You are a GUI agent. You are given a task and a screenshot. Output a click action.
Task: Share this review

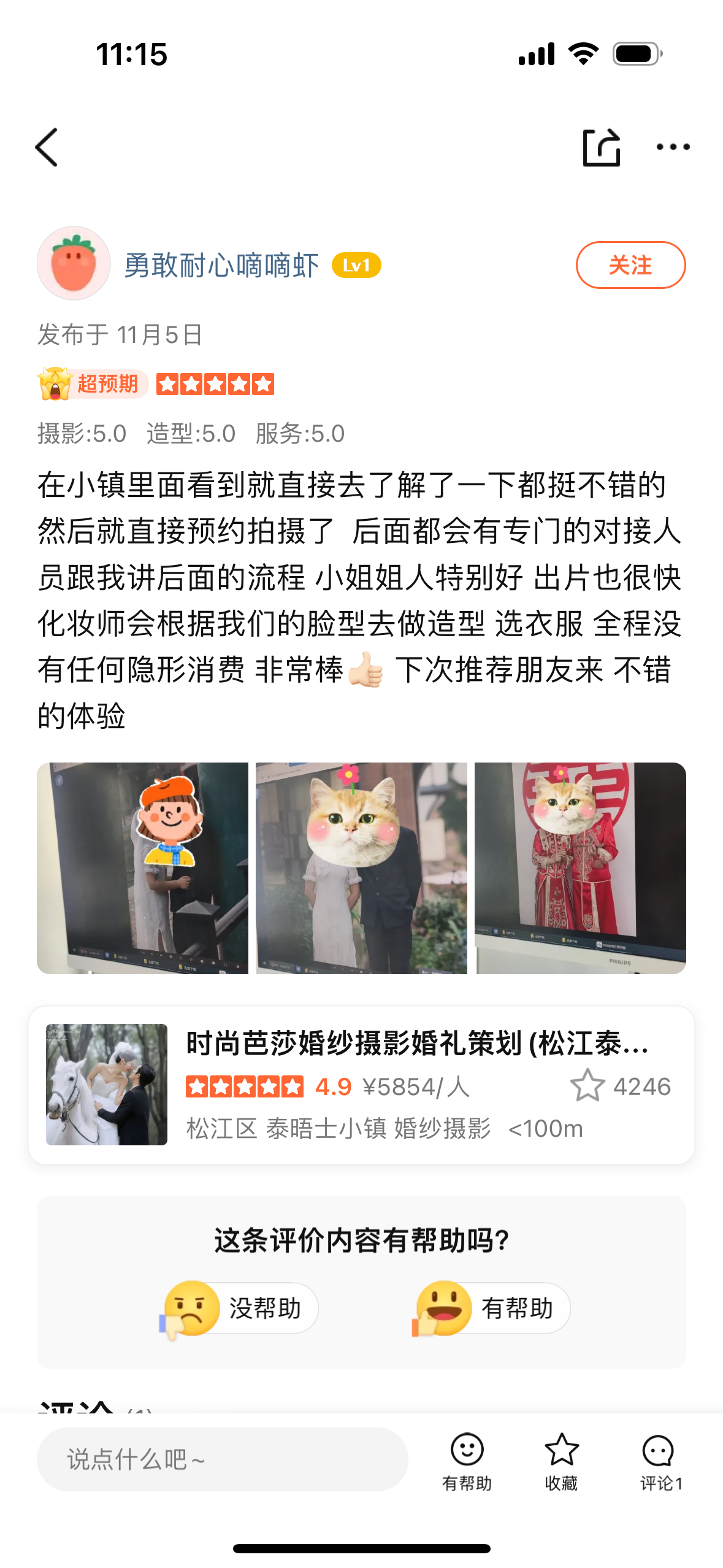[x=601, y=147]
